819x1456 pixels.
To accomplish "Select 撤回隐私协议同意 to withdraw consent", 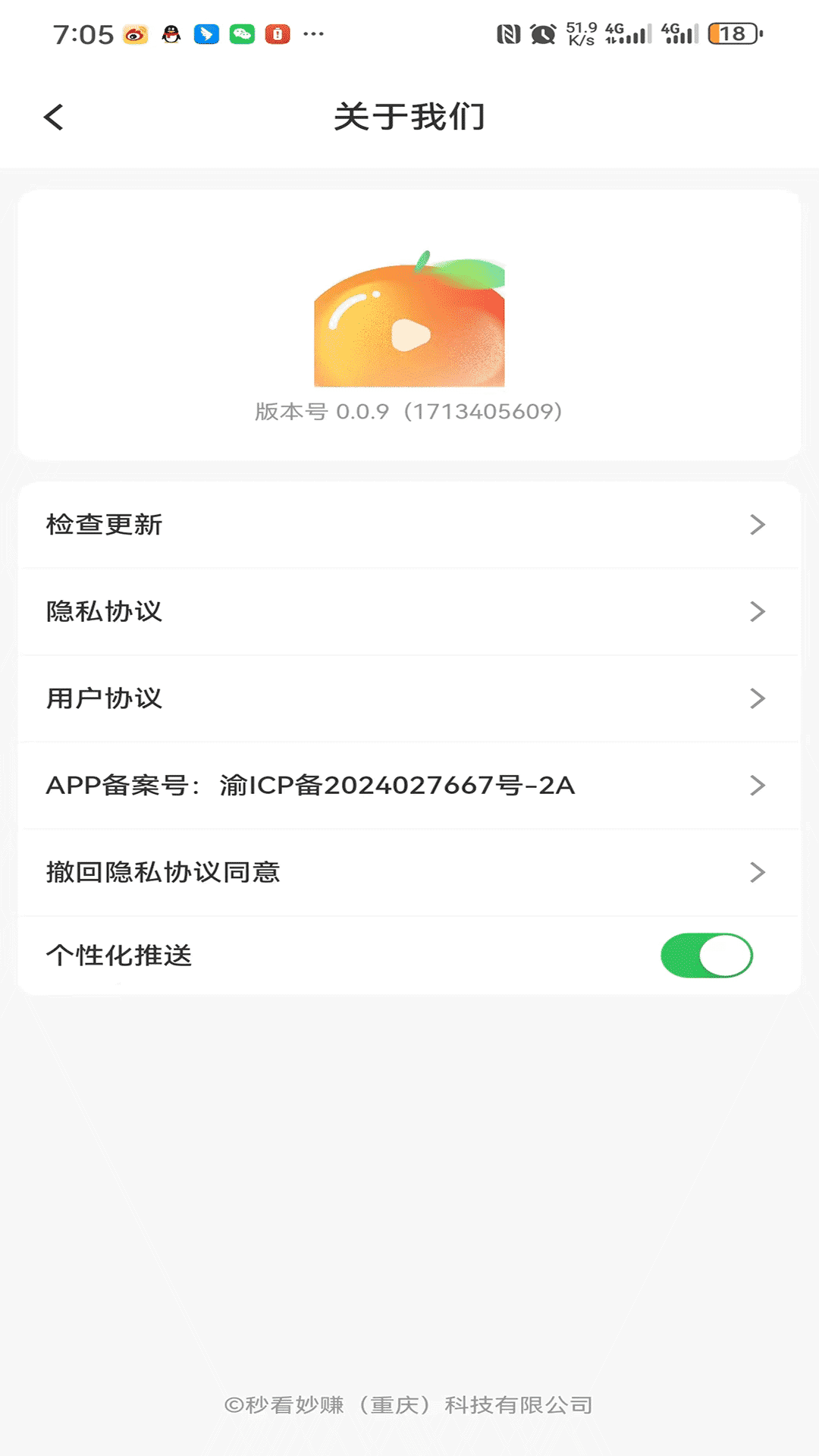I will point(409,873).
